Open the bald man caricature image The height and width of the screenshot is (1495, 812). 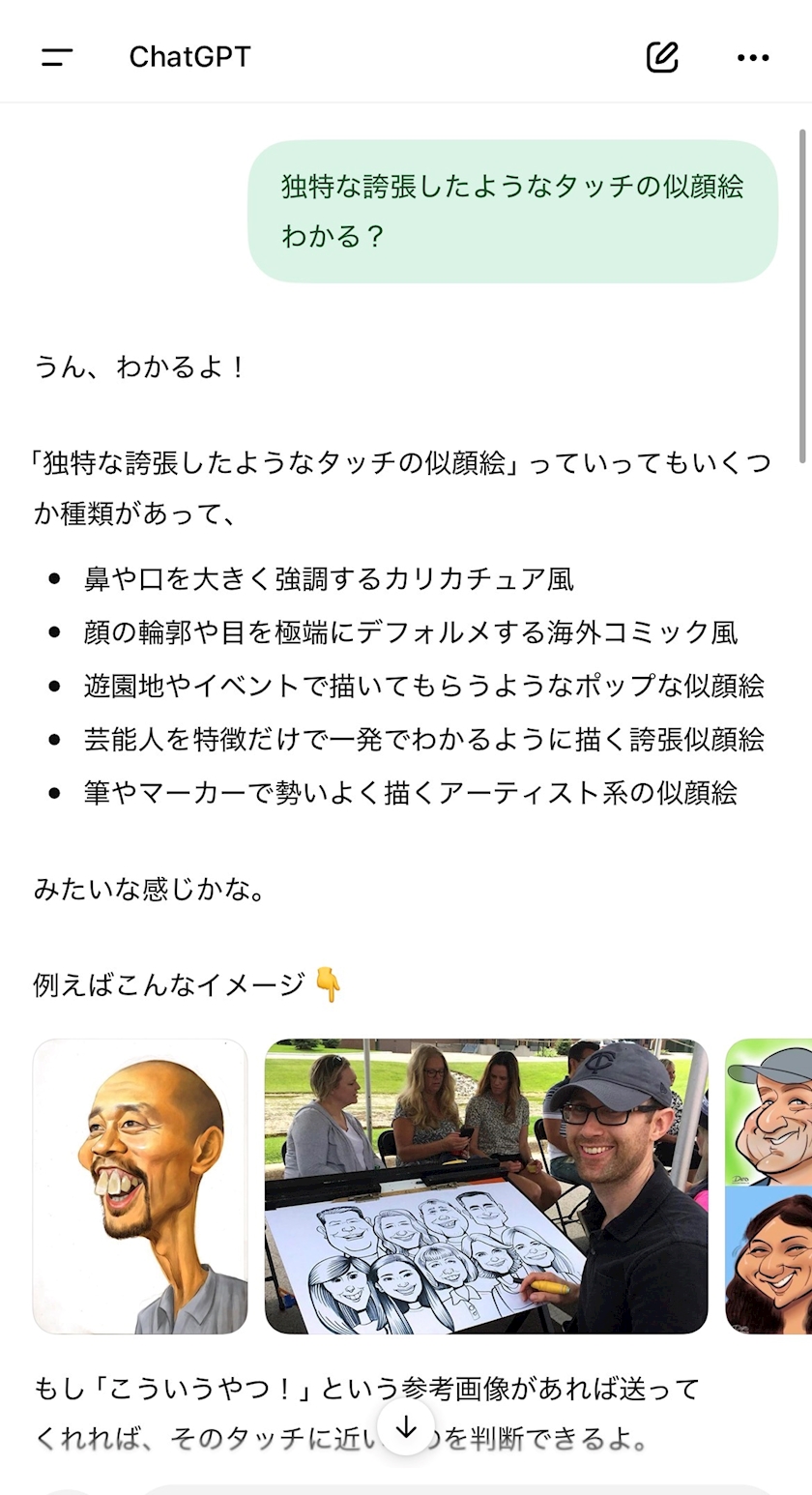tap(140, 1187)
